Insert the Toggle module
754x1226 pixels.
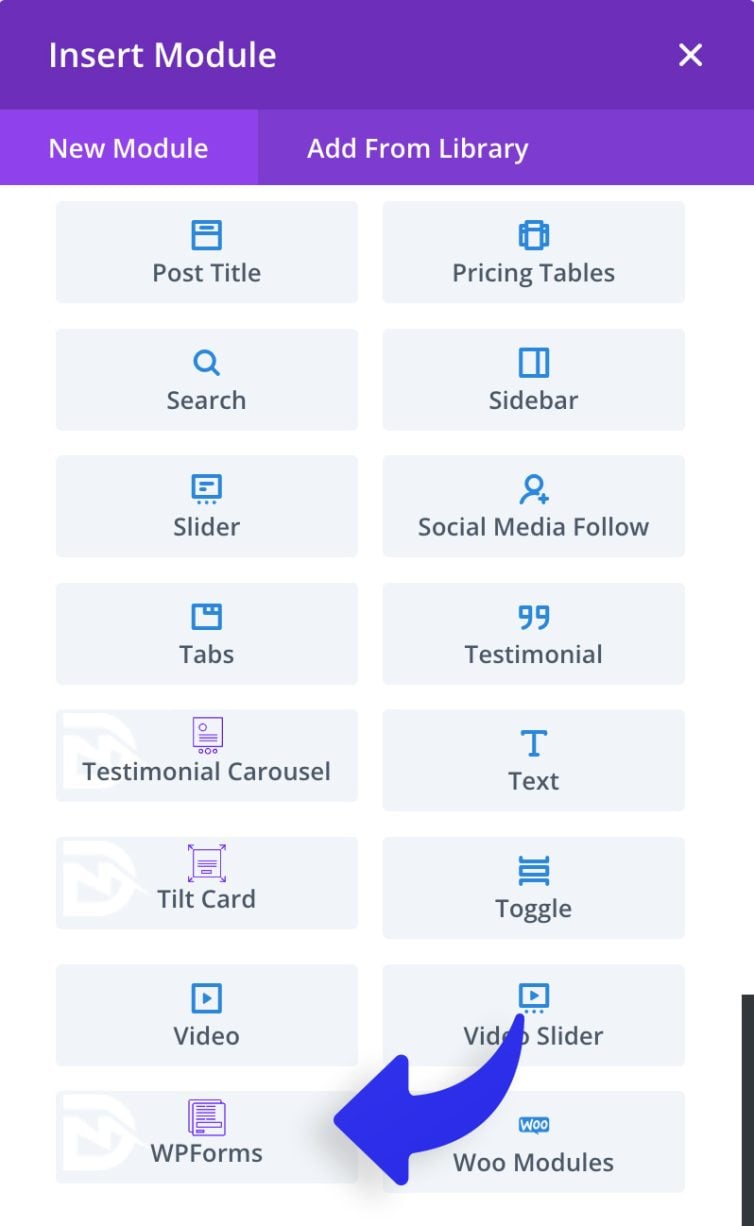coord(533,888)
